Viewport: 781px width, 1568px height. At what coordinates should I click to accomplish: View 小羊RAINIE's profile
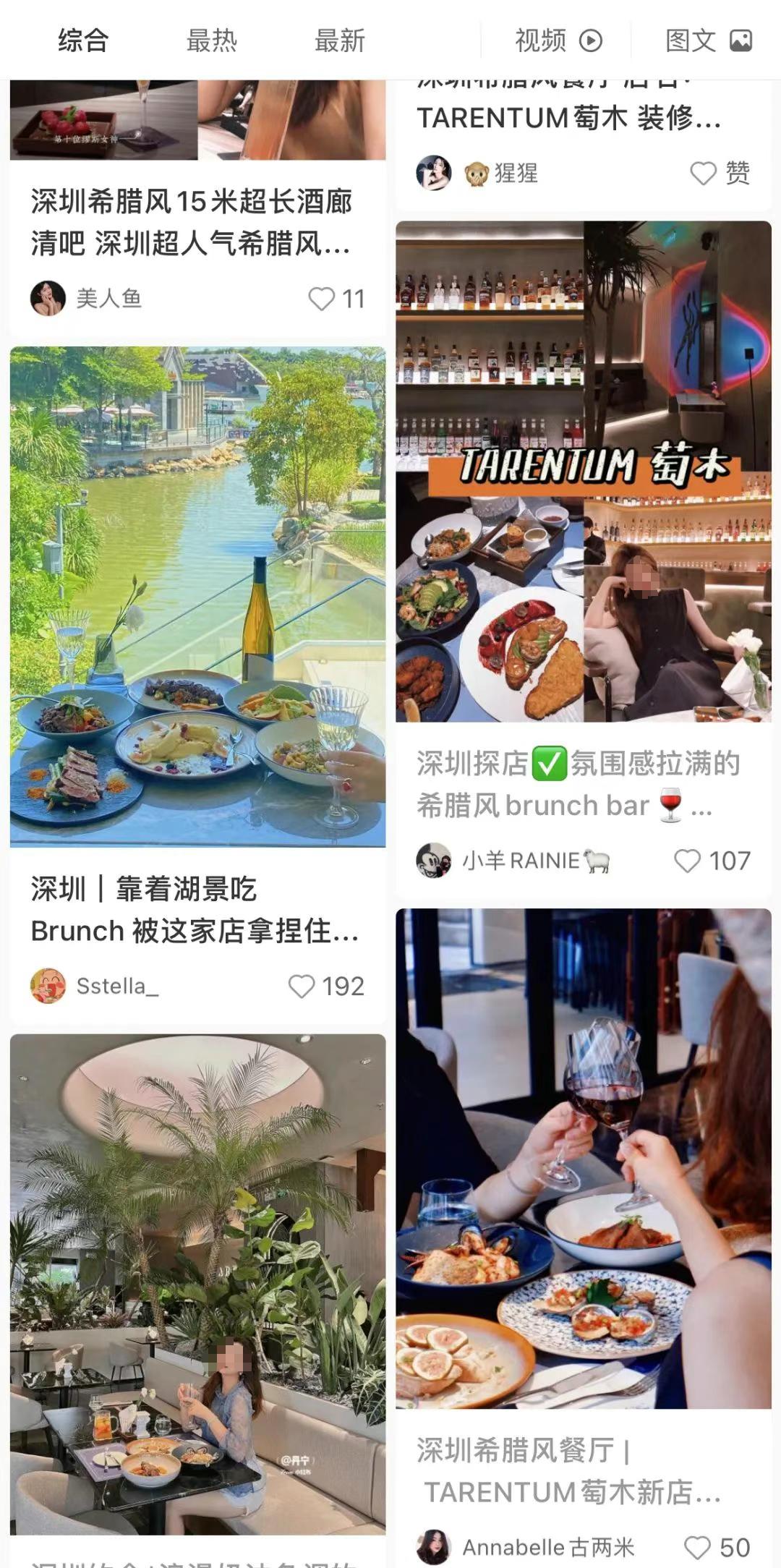pos(434,861)
